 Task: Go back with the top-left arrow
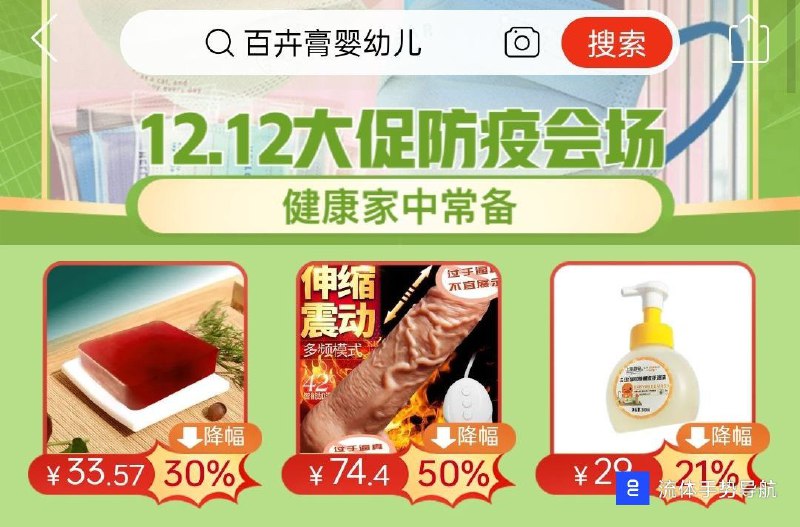[x=42, y=40]
